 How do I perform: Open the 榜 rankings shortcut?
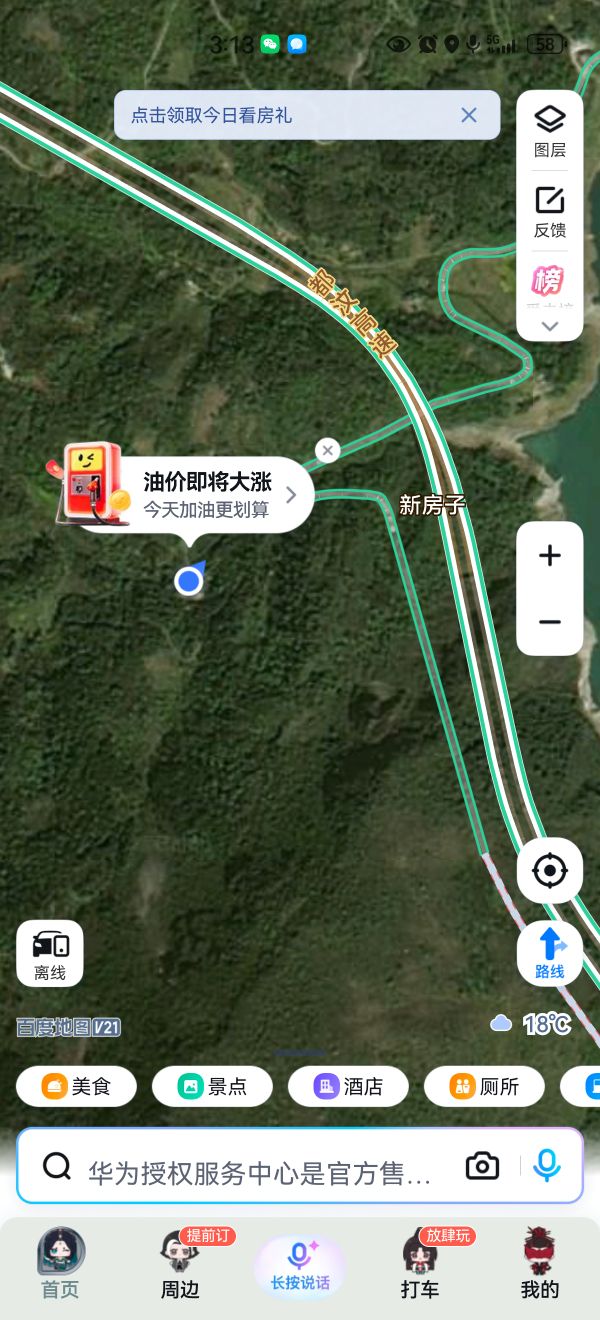click(548, 281)
